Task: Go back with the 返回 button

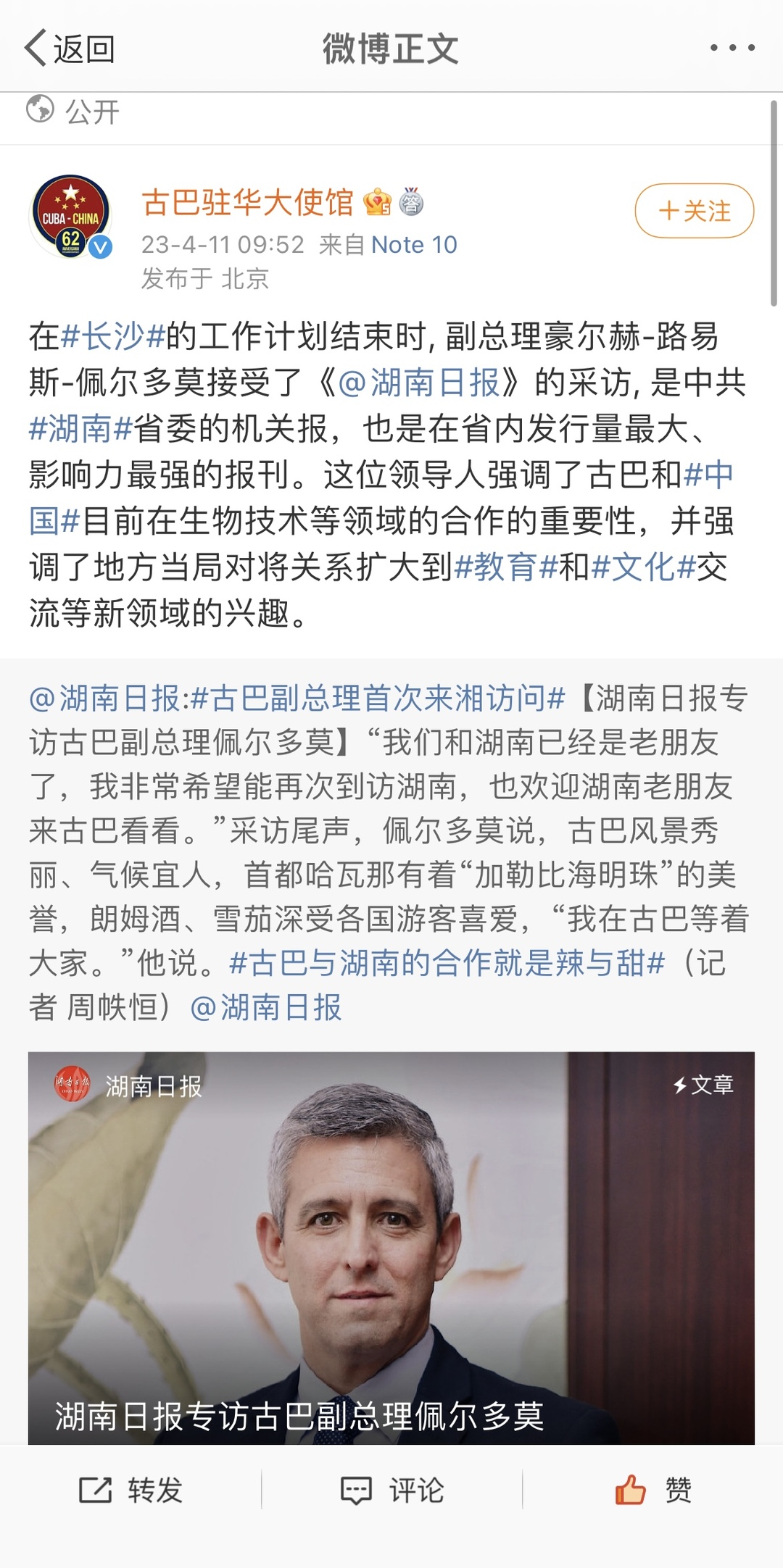Action: pos(69,49)
